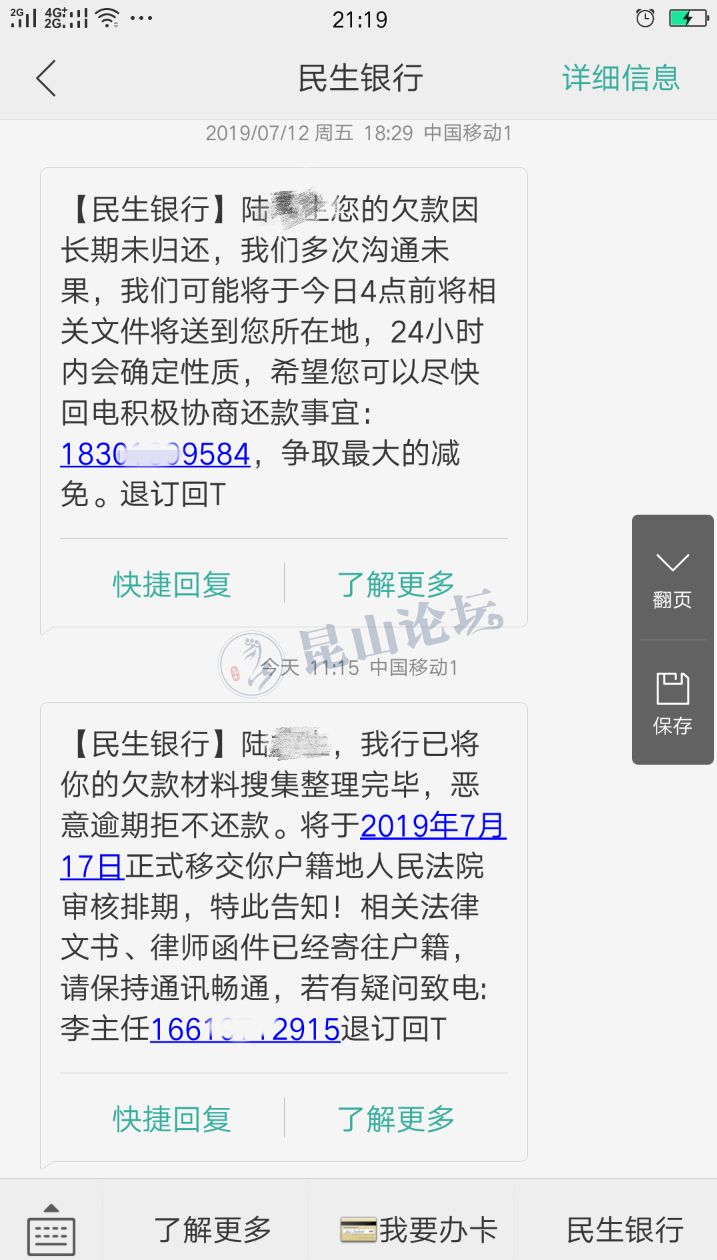Open 了解更多 in the bottom menu

pos(212,1229)
